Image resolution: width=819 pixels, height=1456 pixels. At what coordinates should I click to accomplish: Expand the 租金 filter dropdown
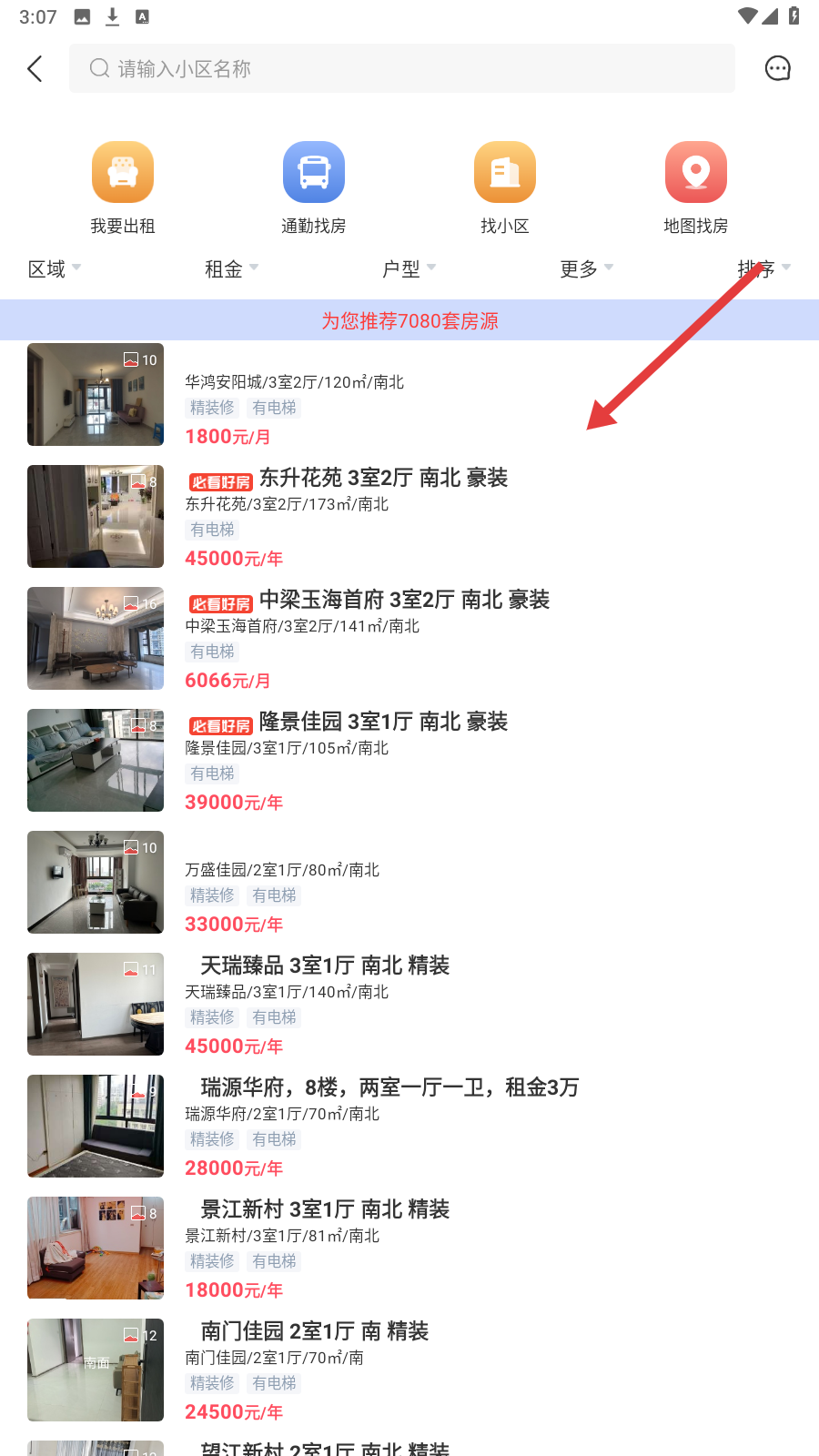[x=231, y=269]
